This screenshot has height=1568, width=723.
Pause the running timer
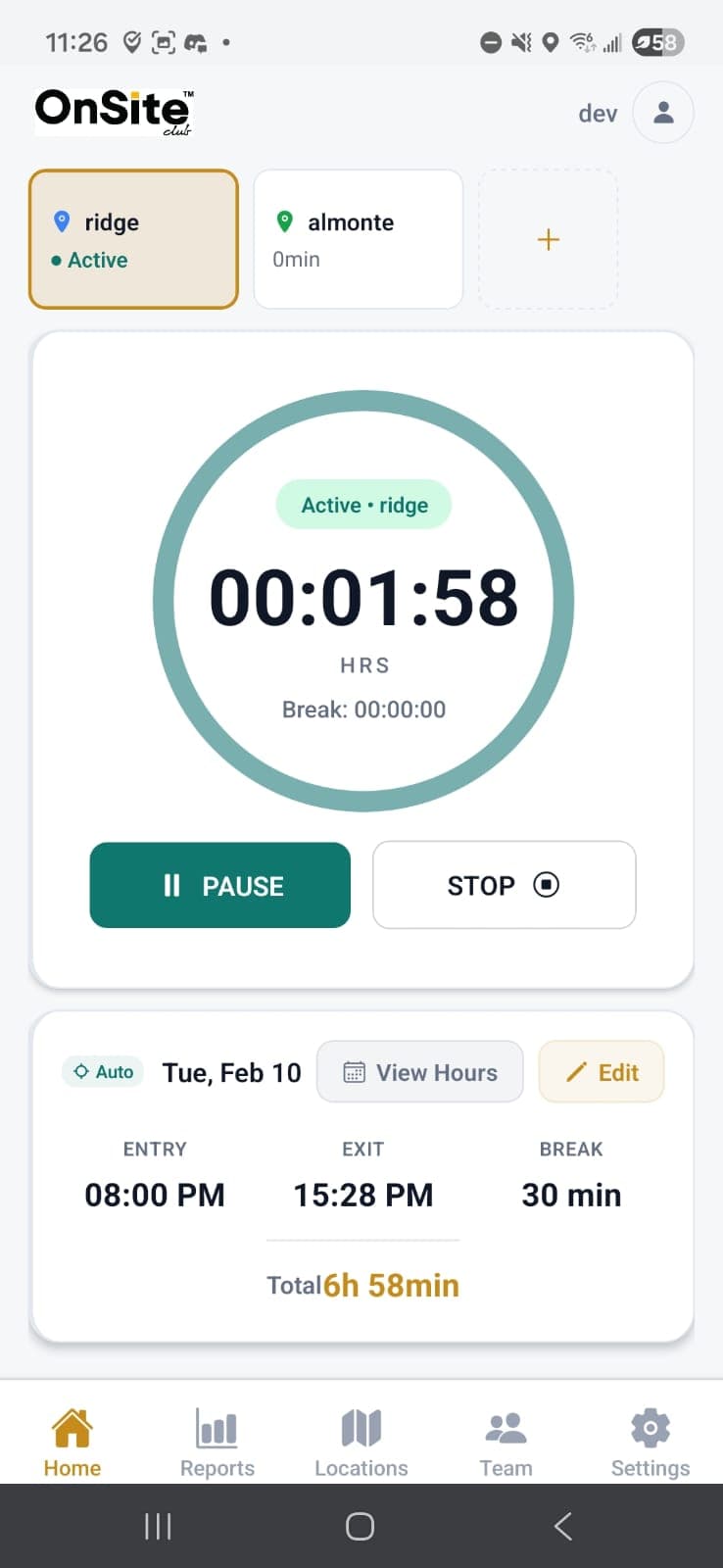(220, 885)
